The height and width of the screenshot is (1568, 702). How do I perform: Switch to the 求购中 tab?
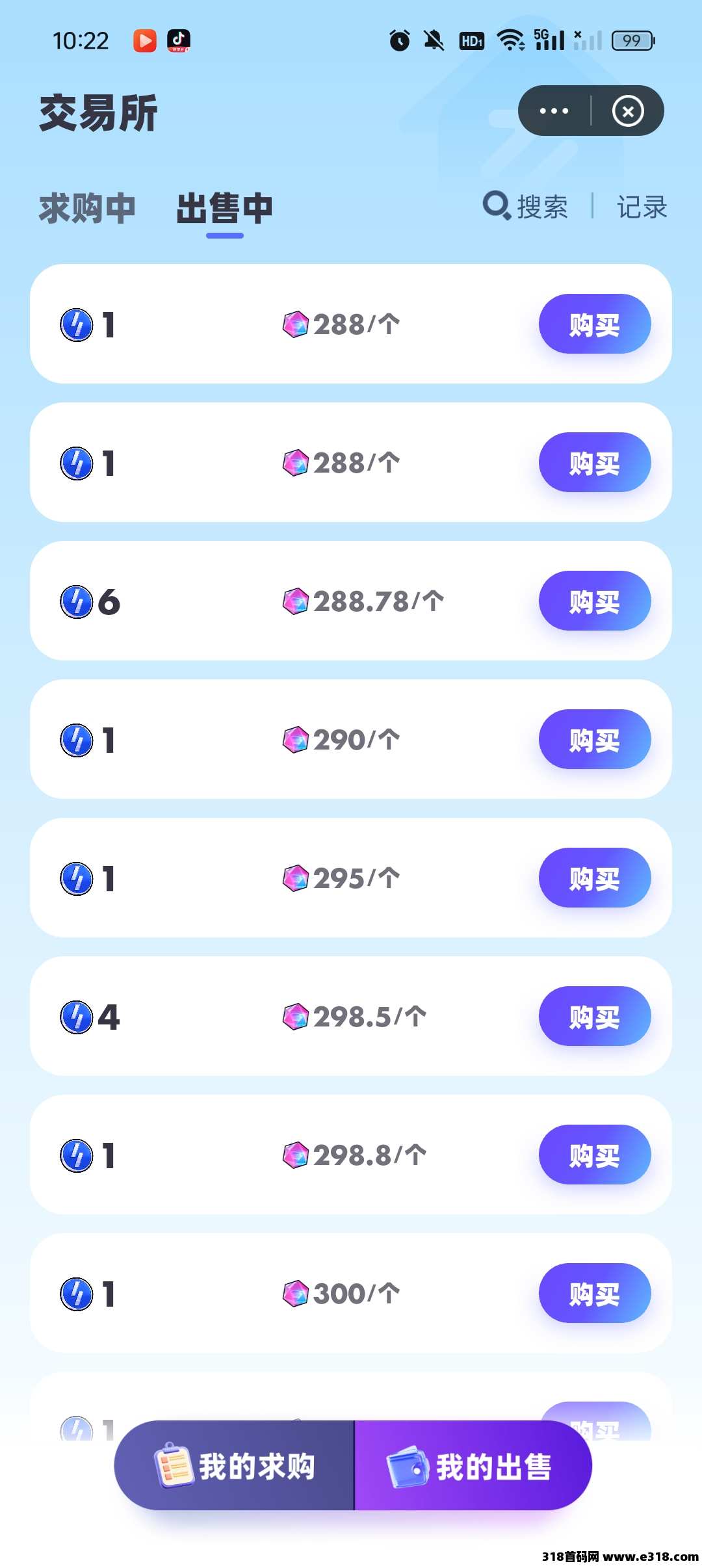87,209
